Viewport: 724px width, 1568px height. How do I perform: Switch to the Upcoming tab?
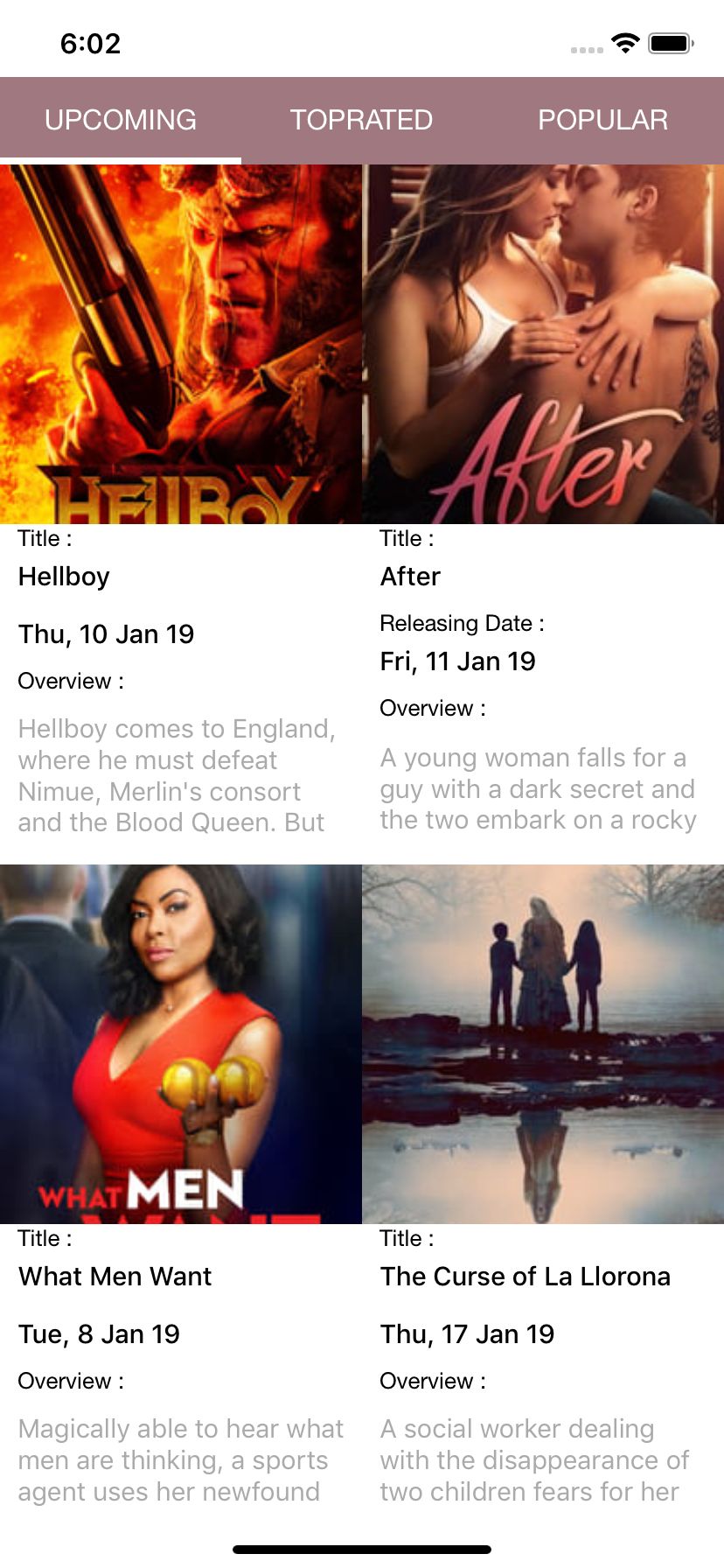pos(121,120)
